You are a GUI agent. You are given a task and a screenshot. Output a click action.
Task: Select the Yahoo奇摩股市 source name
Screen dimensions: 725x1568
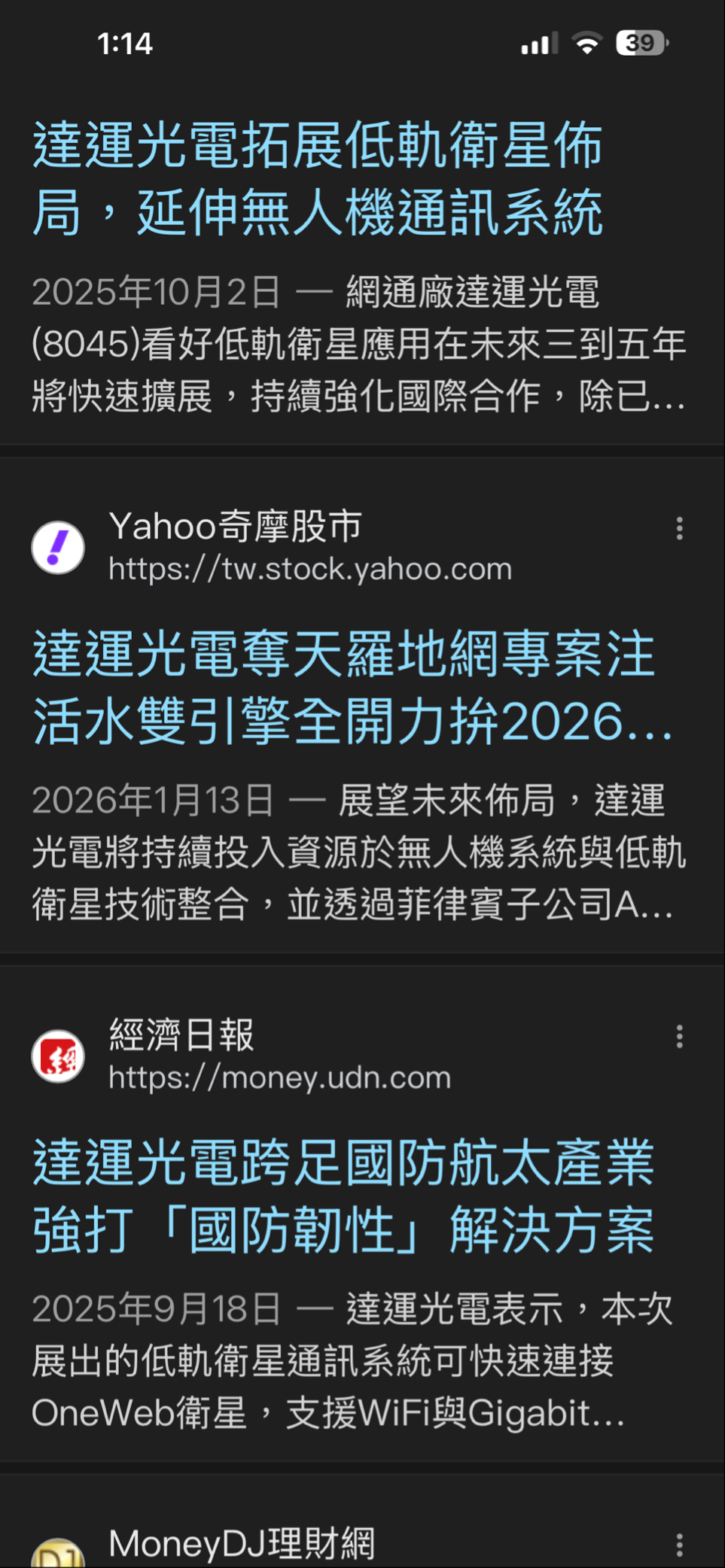pos(236,526)
